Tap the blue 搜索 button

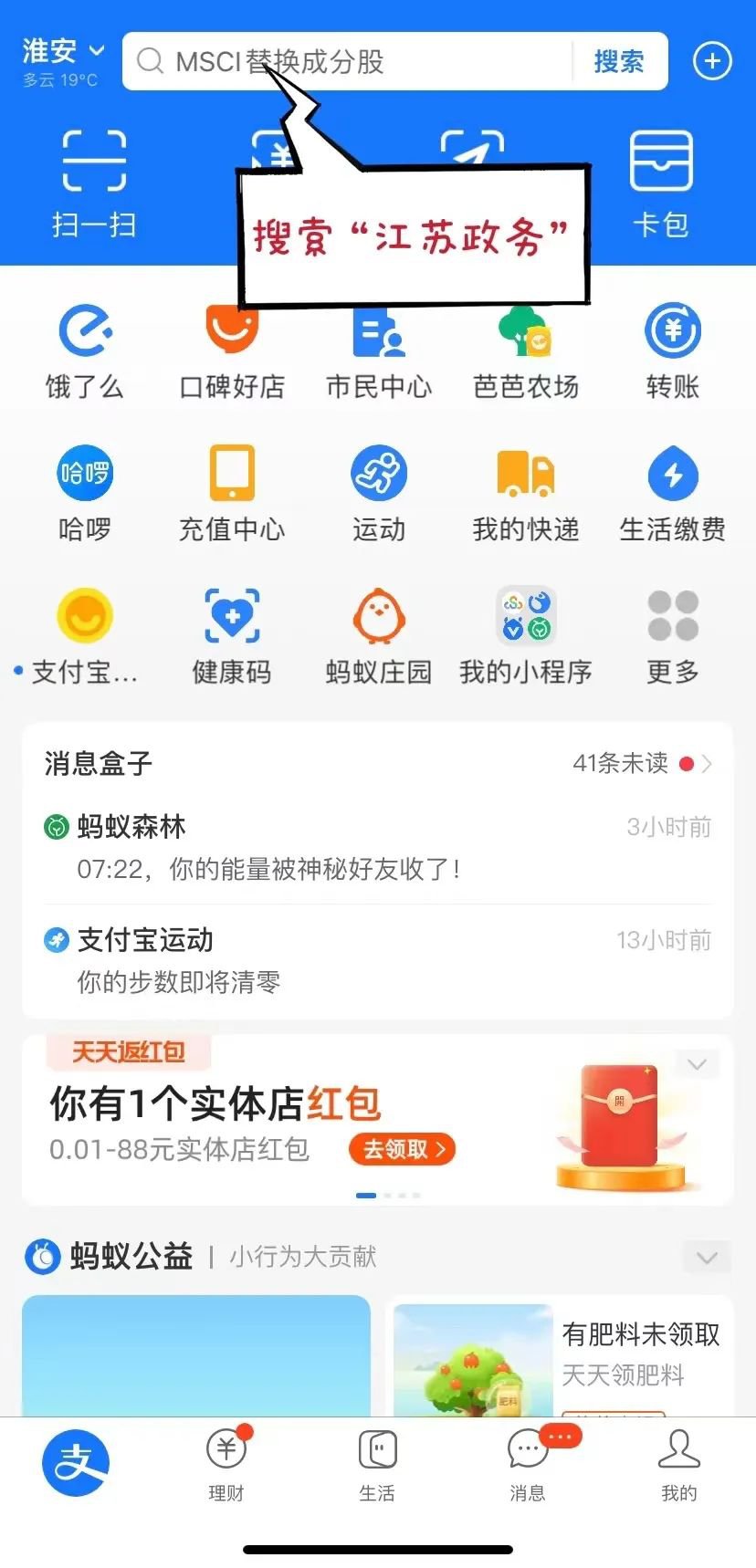coord(619,62)
